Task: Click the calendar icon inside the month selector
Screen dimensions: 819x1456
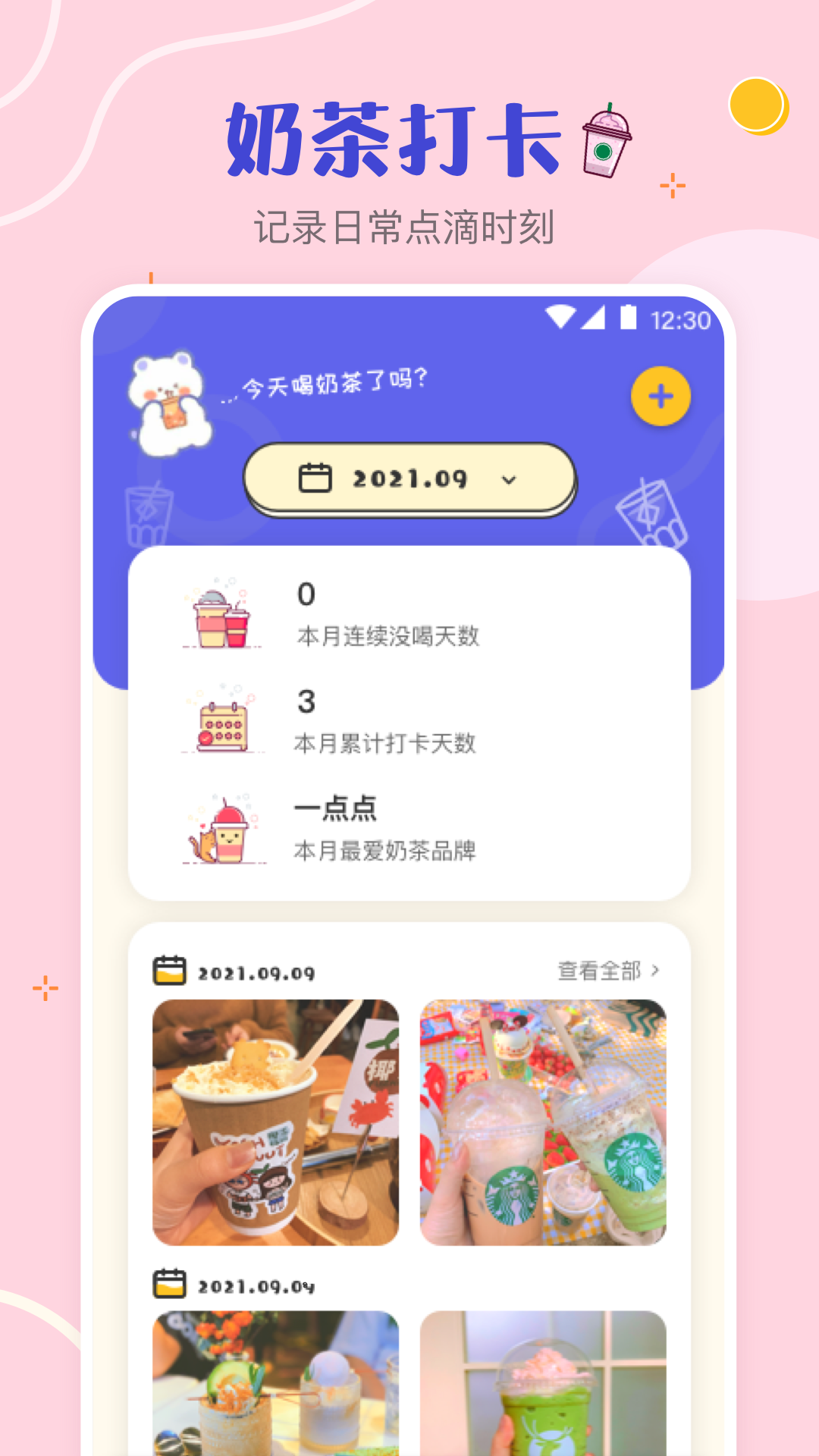Action: coord(313,479)
